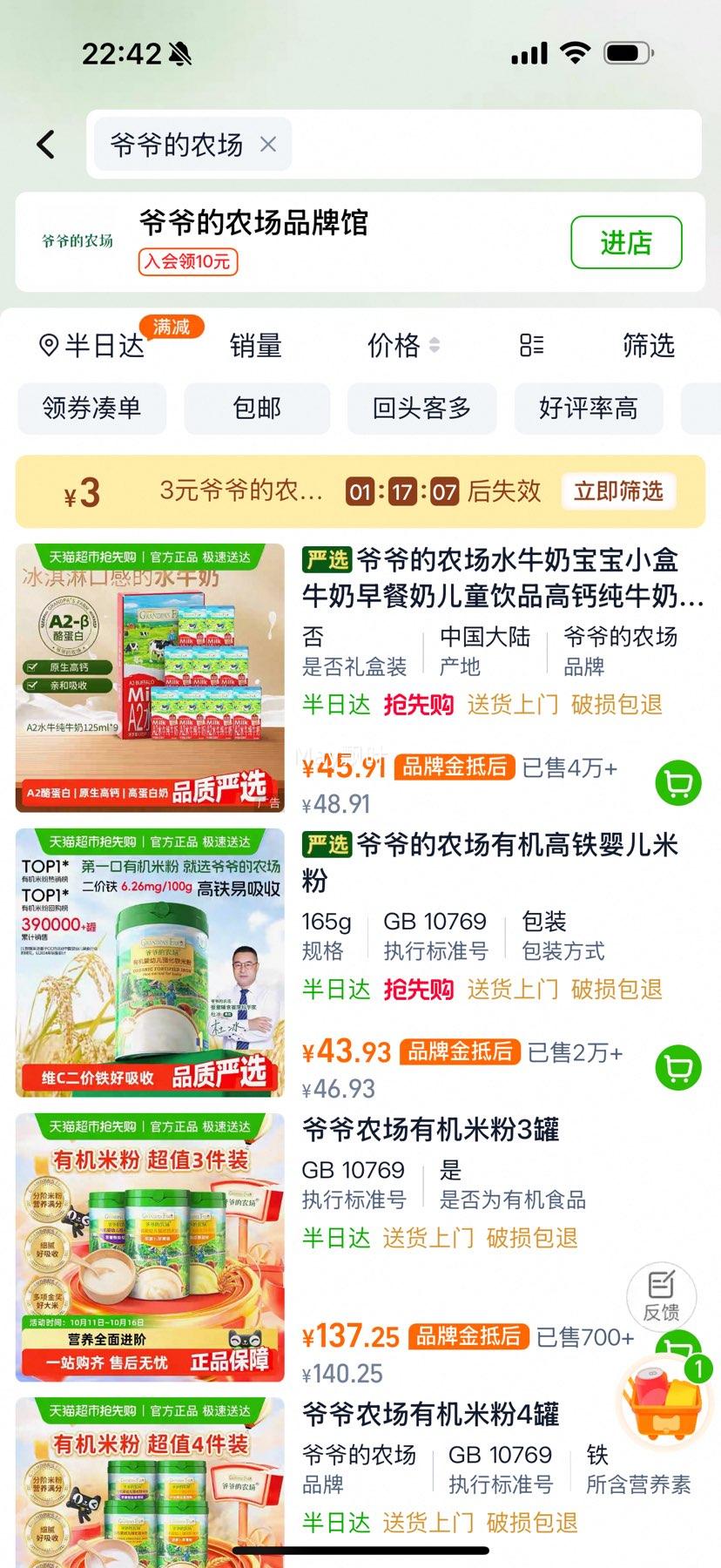Image resolution: width=721 pixels, height=1568 pixels.
Task: Switch the list layout view
Action: [531, 346]
